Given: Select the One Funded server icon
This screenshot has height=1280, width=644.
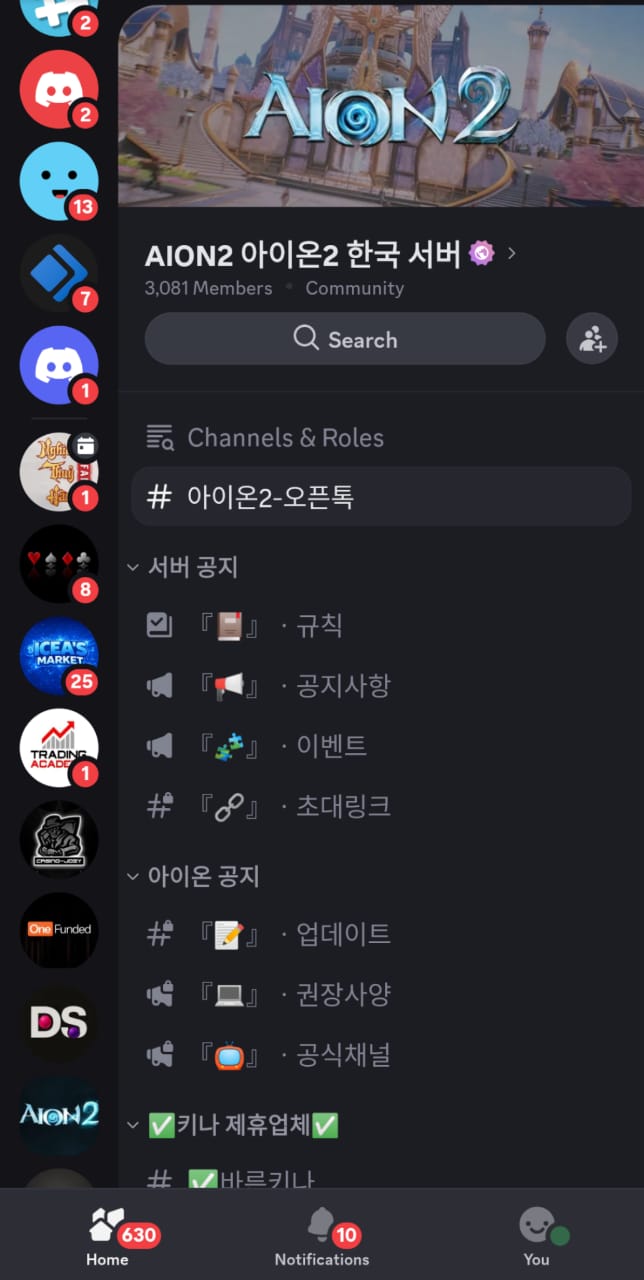Looking at the screenshot, I should [59, 931].
